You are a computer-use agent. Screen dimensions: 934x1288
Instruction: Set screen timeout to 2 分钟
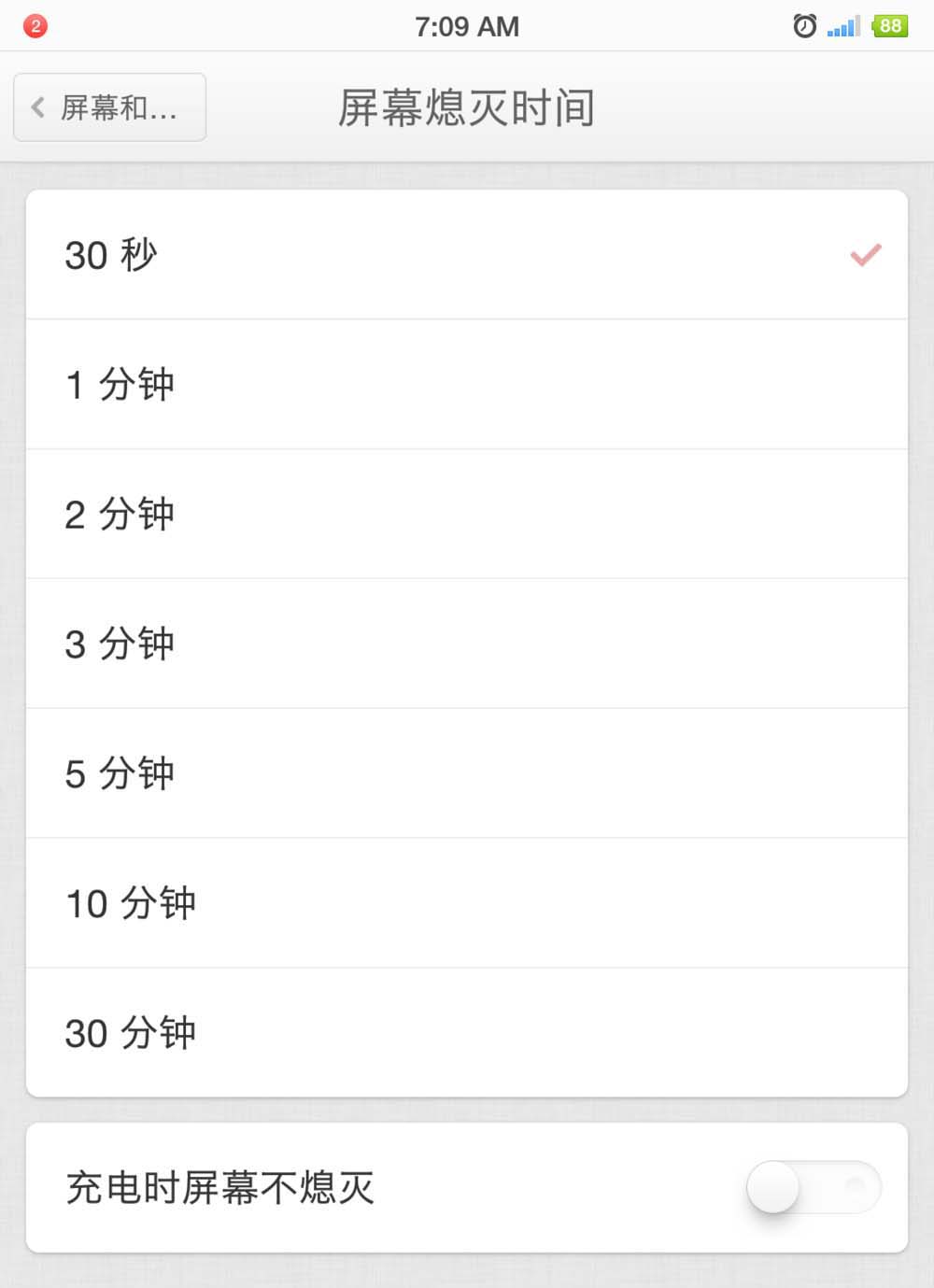(467, 514)
